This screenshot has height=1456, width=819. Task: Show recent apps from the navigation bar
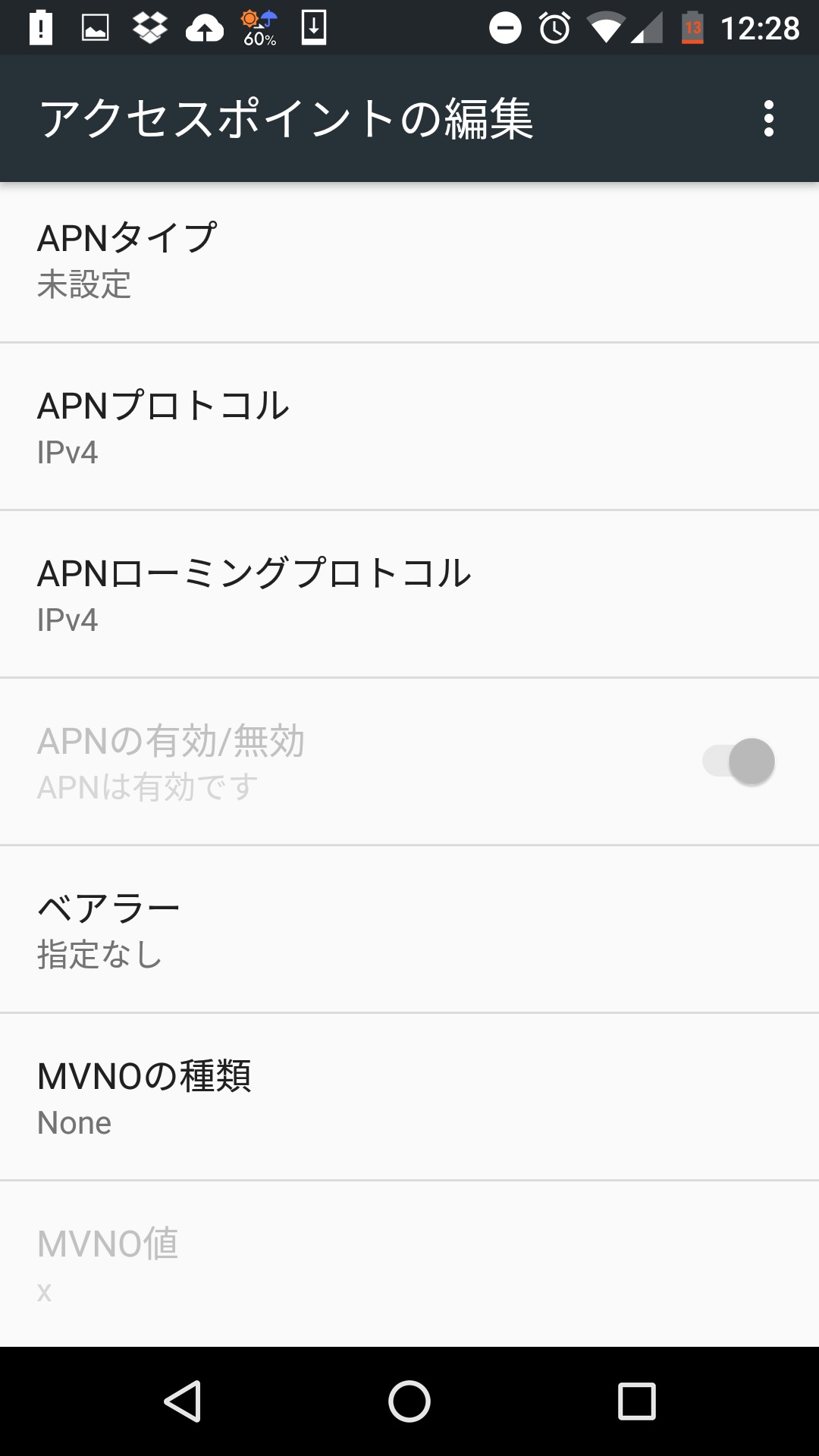636,1401
